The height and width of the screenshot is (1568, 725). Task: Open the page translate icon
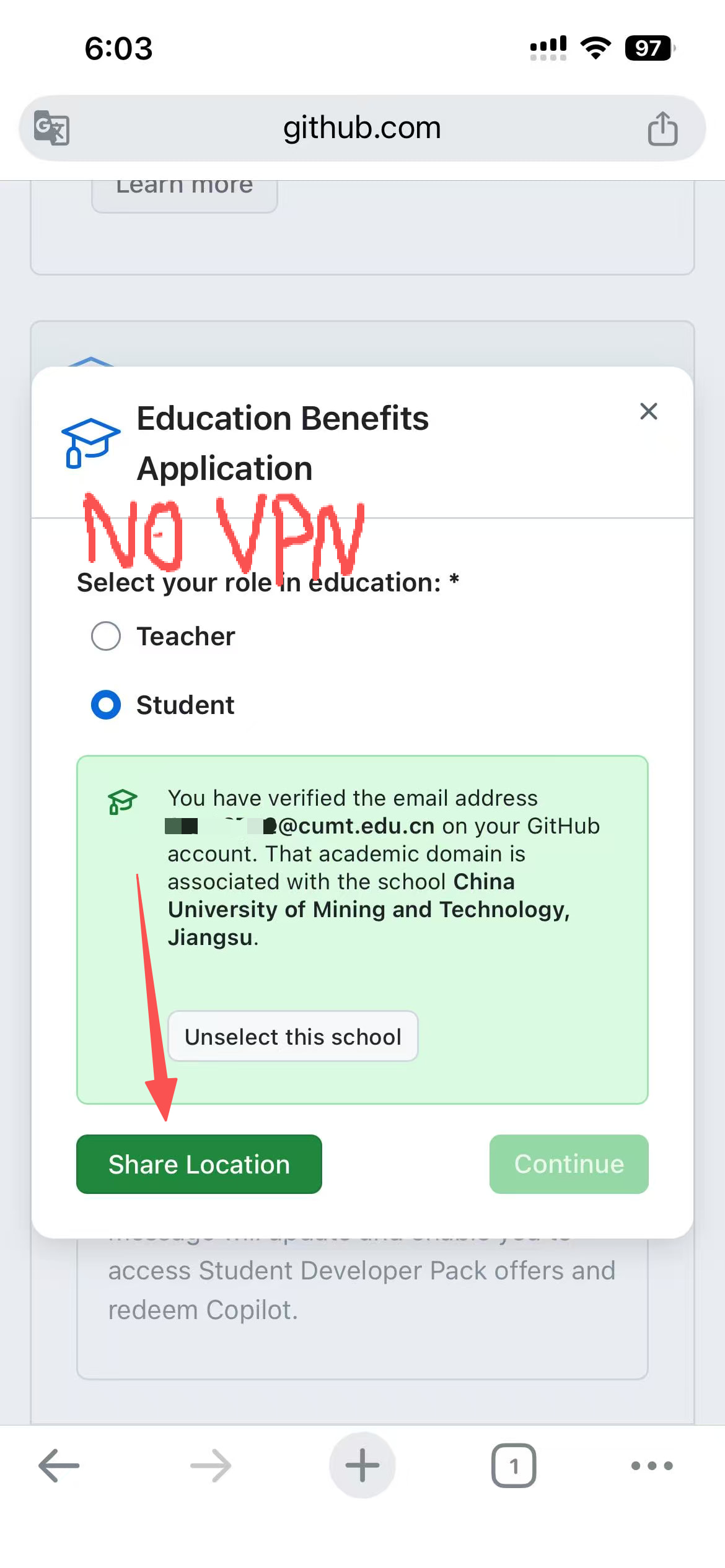coord(51,128)
